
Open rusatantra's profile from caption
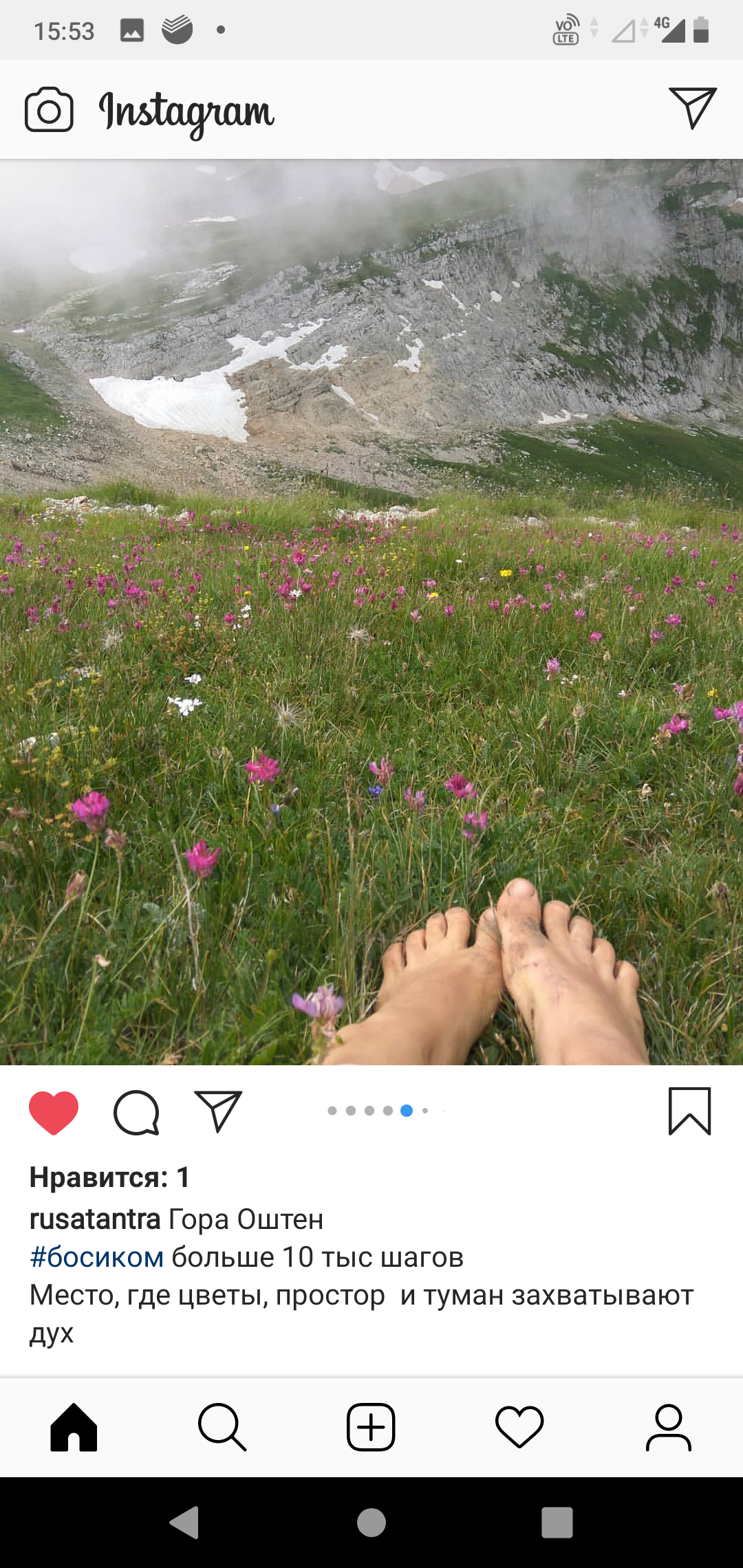[x=95, y=1219]
